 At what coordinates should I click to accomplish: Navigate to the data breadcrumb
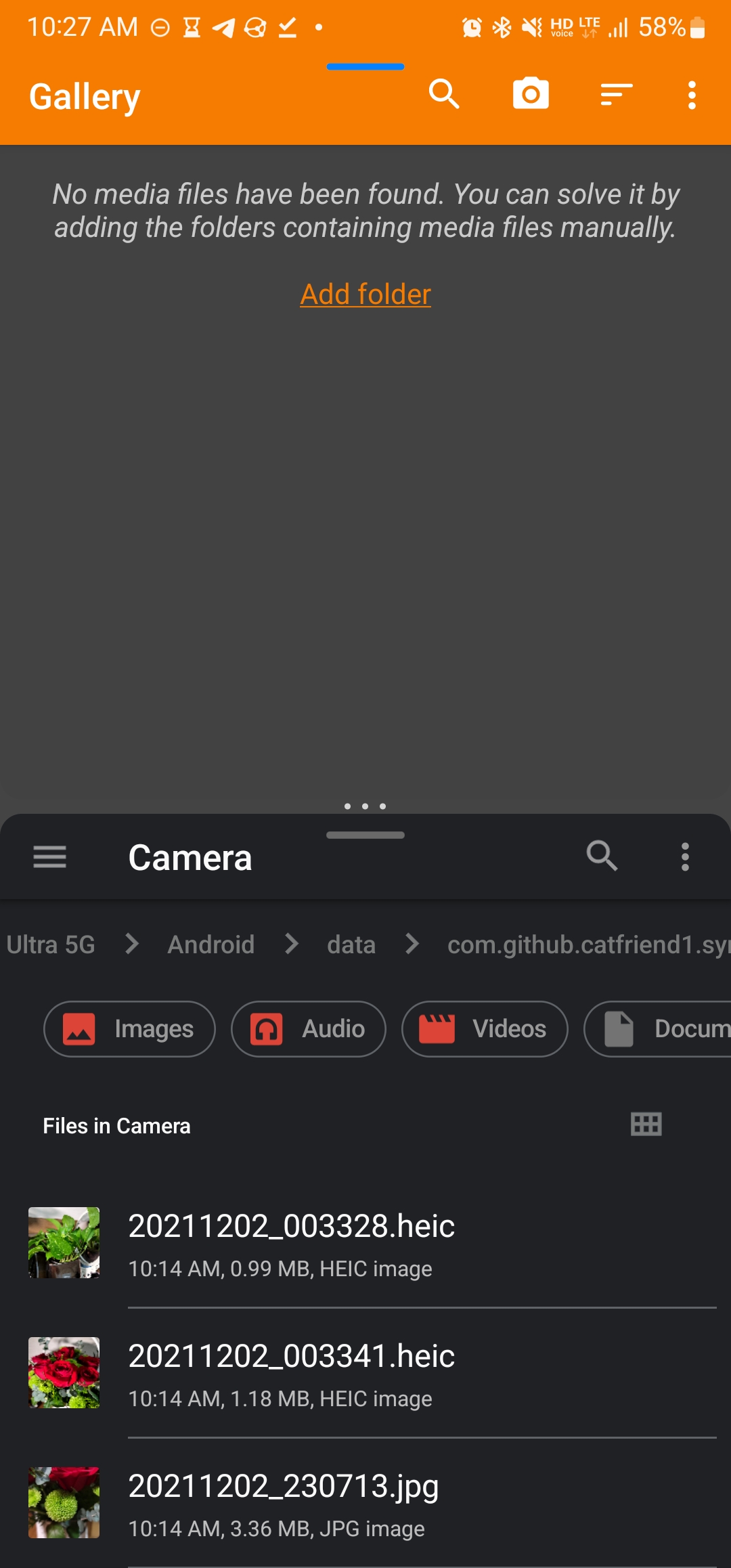click(351, 944)
